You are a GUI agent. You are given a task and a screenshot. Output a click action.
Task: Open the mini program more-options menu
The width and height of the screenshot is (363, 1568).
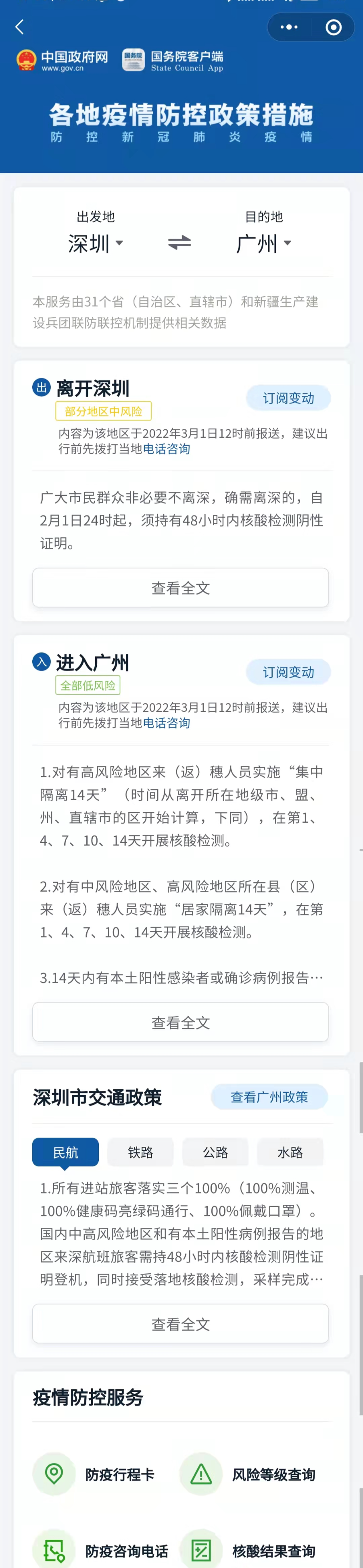[x=289, y=27]
